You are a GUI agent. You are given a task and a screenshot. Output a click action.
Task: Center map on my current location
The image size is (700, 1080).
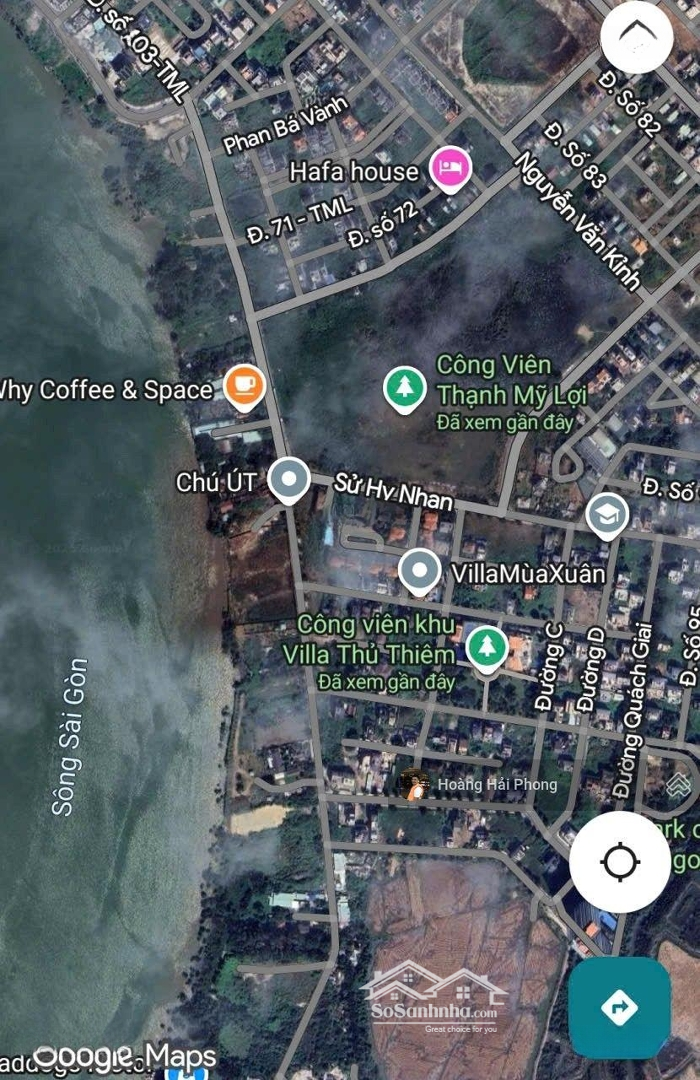(x=620, y=861)
